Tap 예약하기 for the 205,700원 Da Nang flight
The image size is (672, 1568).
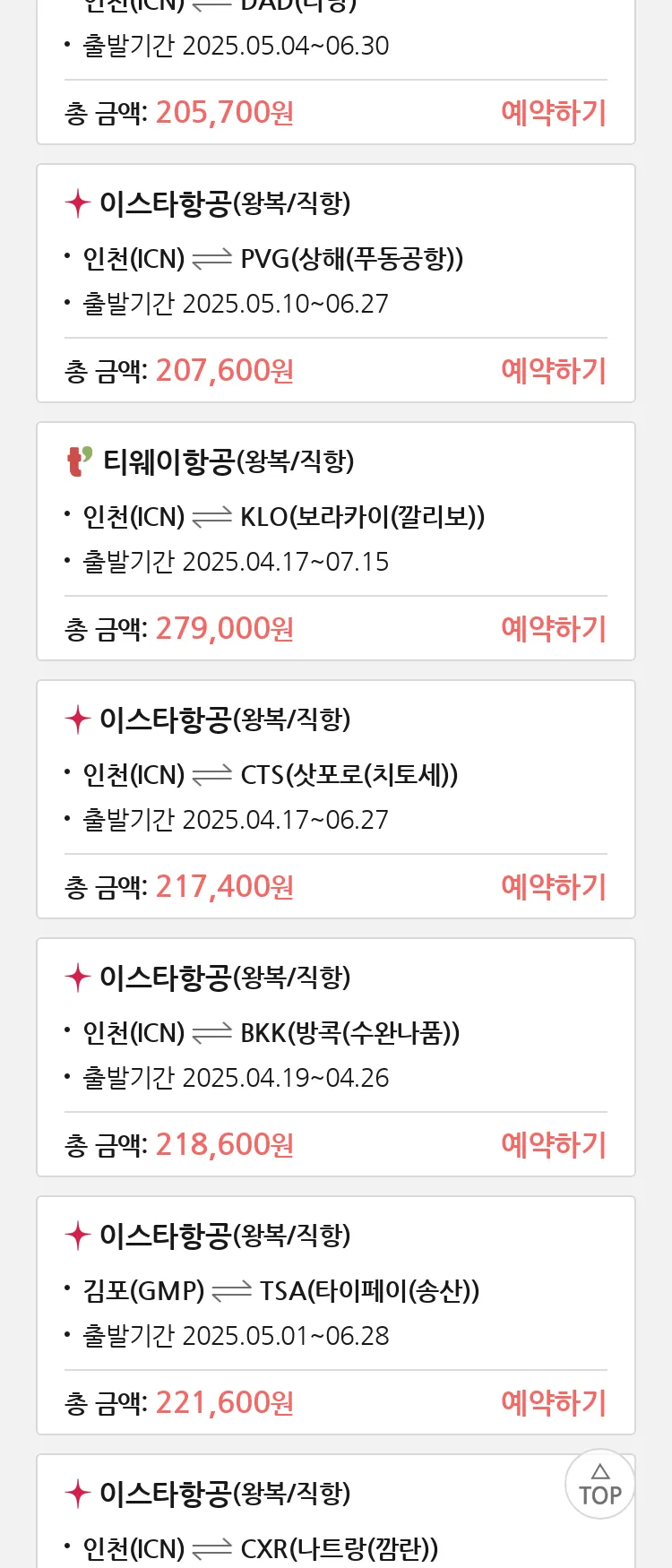coord(553,113)
